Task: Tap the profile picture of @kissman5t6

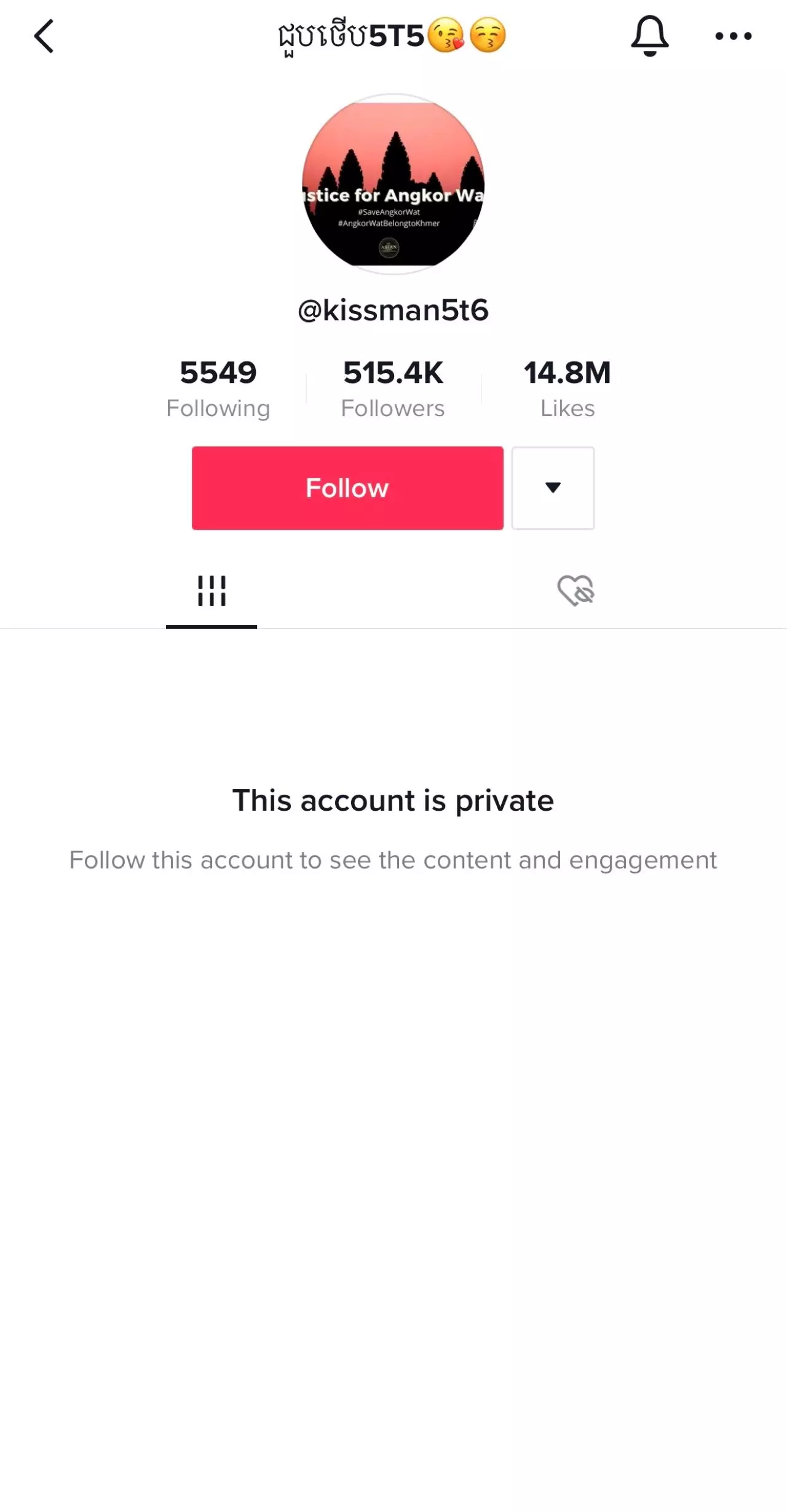Action: 393,184
